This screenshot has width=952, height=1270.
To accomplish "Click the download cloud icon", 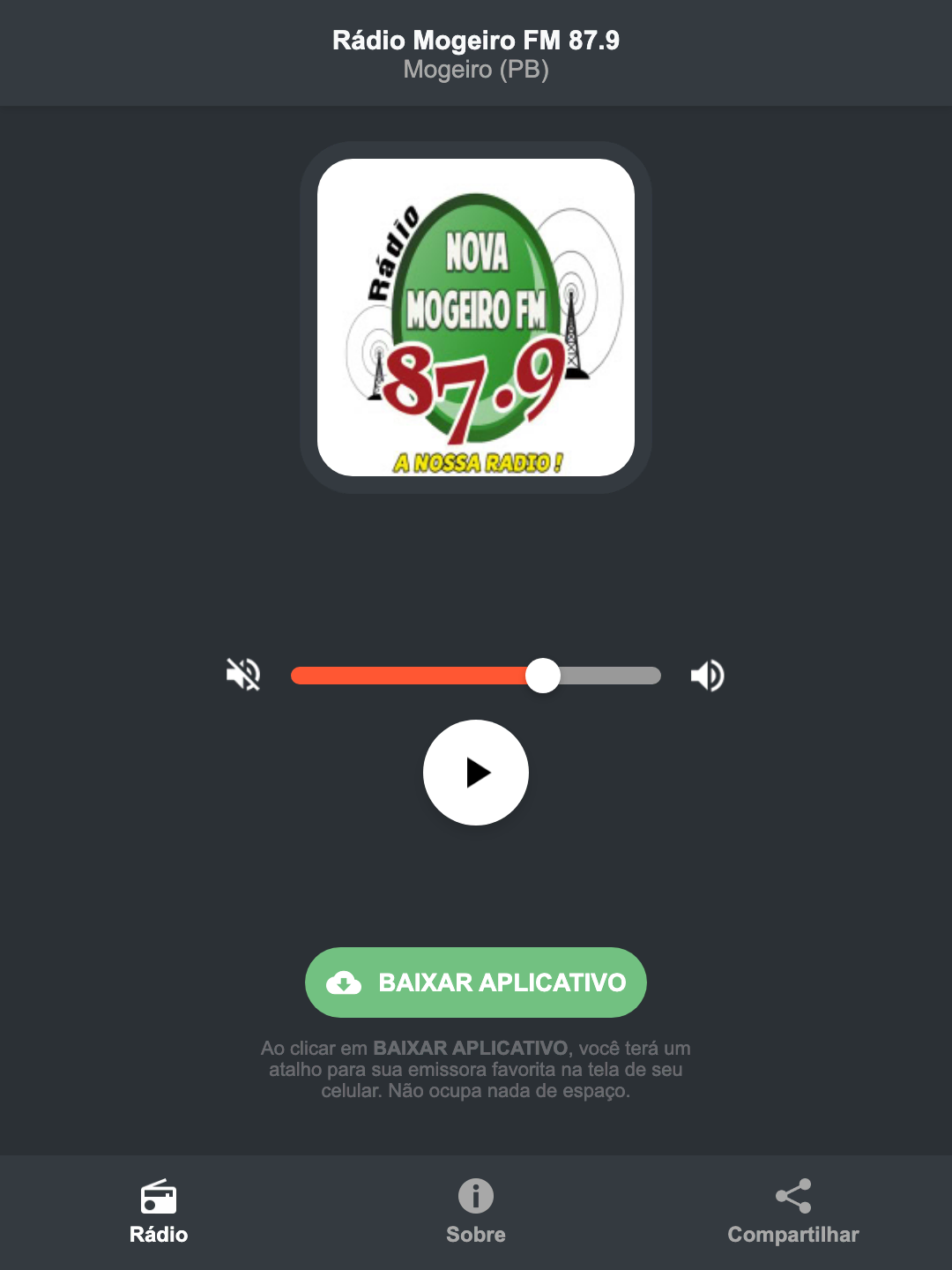I will click(x=346, y=982).
